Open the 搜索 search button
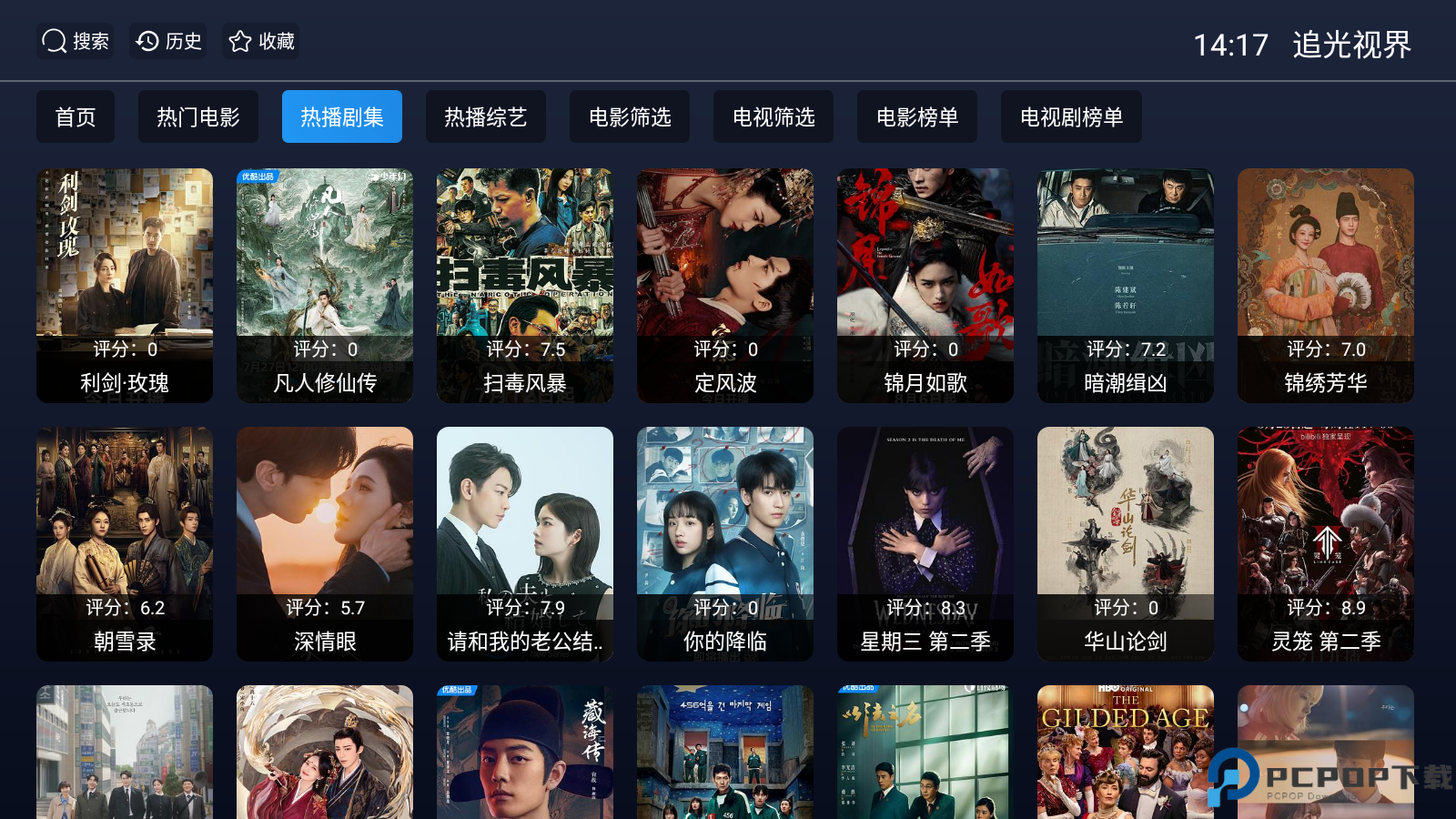The image size is (1456, 819). 76,41
